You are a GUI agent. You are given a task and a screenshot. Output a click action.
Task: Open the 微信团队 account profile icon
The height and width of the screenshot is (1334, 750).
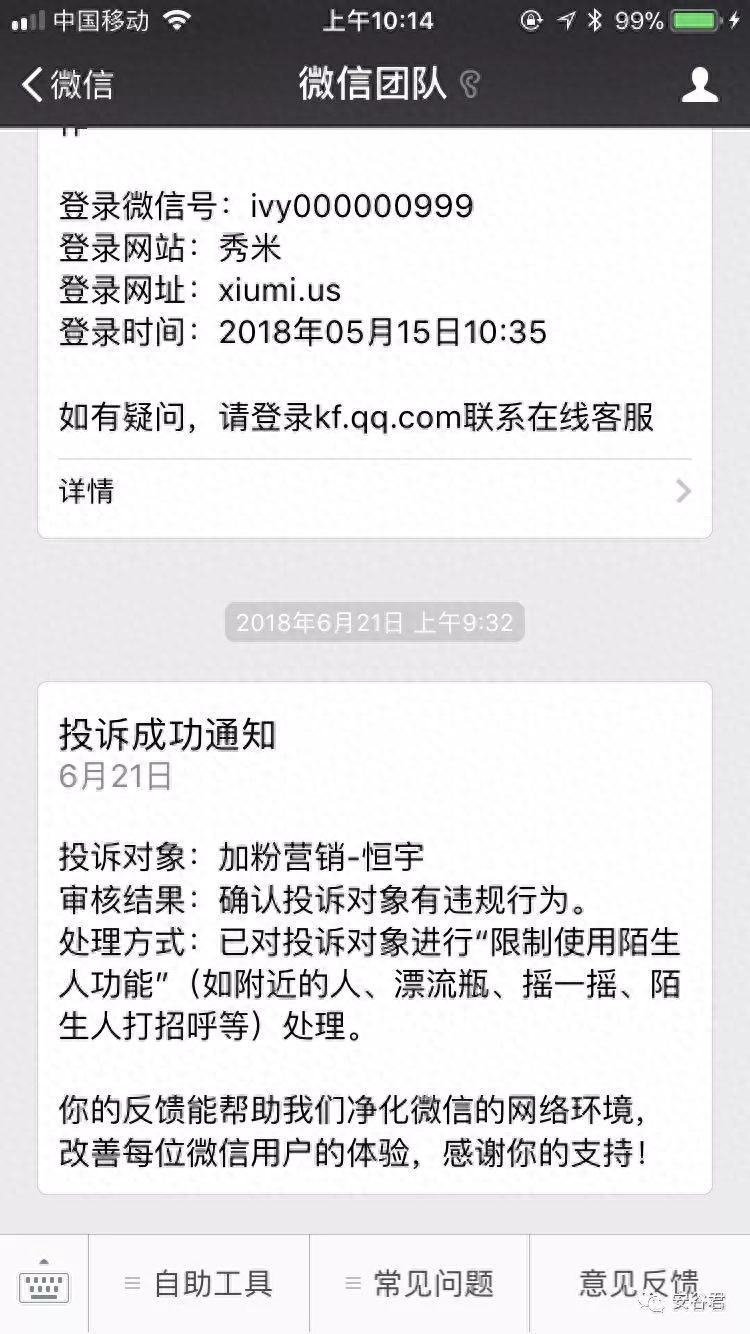click(699, 85)
